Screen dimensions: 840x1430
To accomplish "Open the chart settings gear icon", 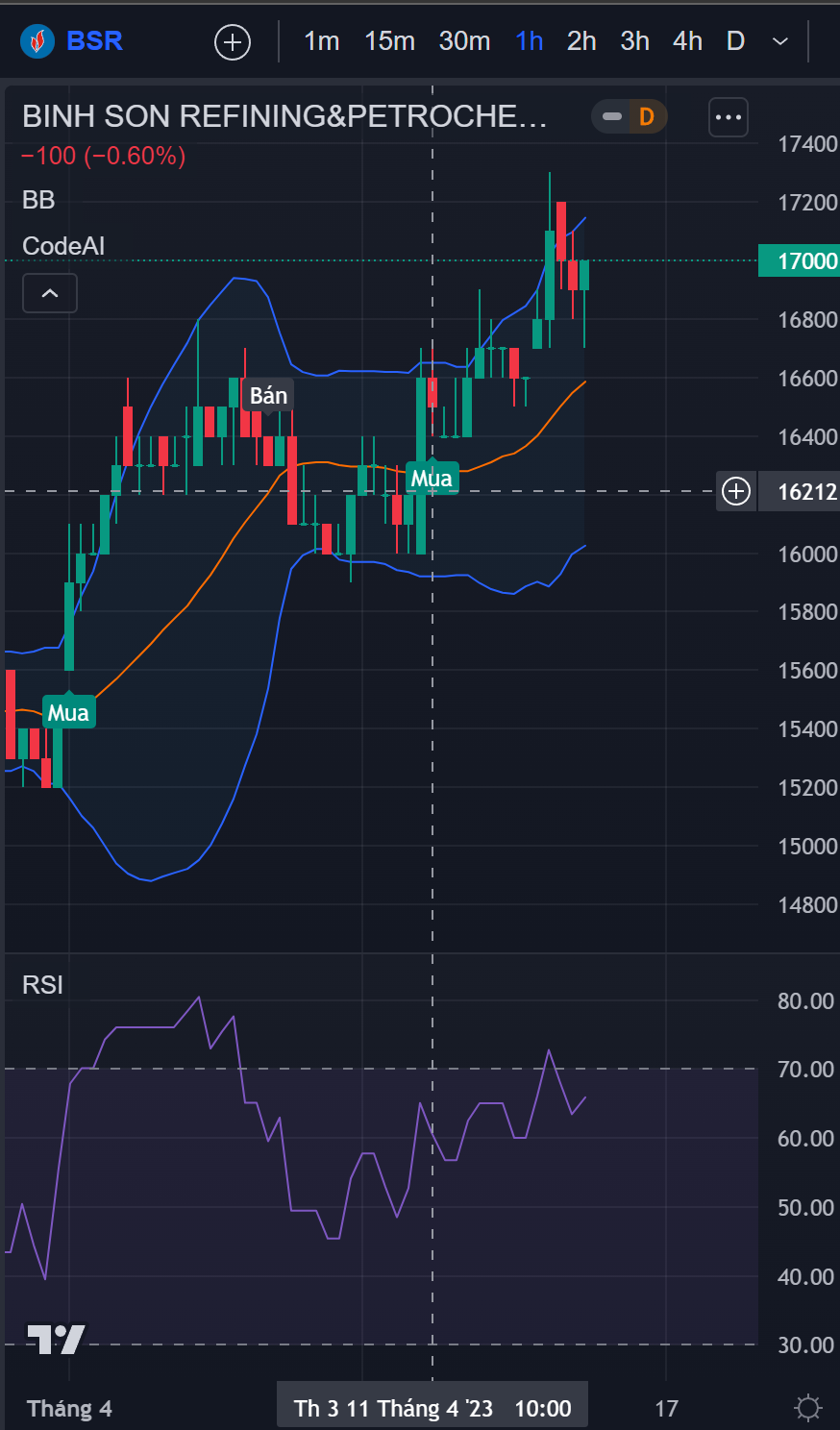I will tap(808, 1409).
